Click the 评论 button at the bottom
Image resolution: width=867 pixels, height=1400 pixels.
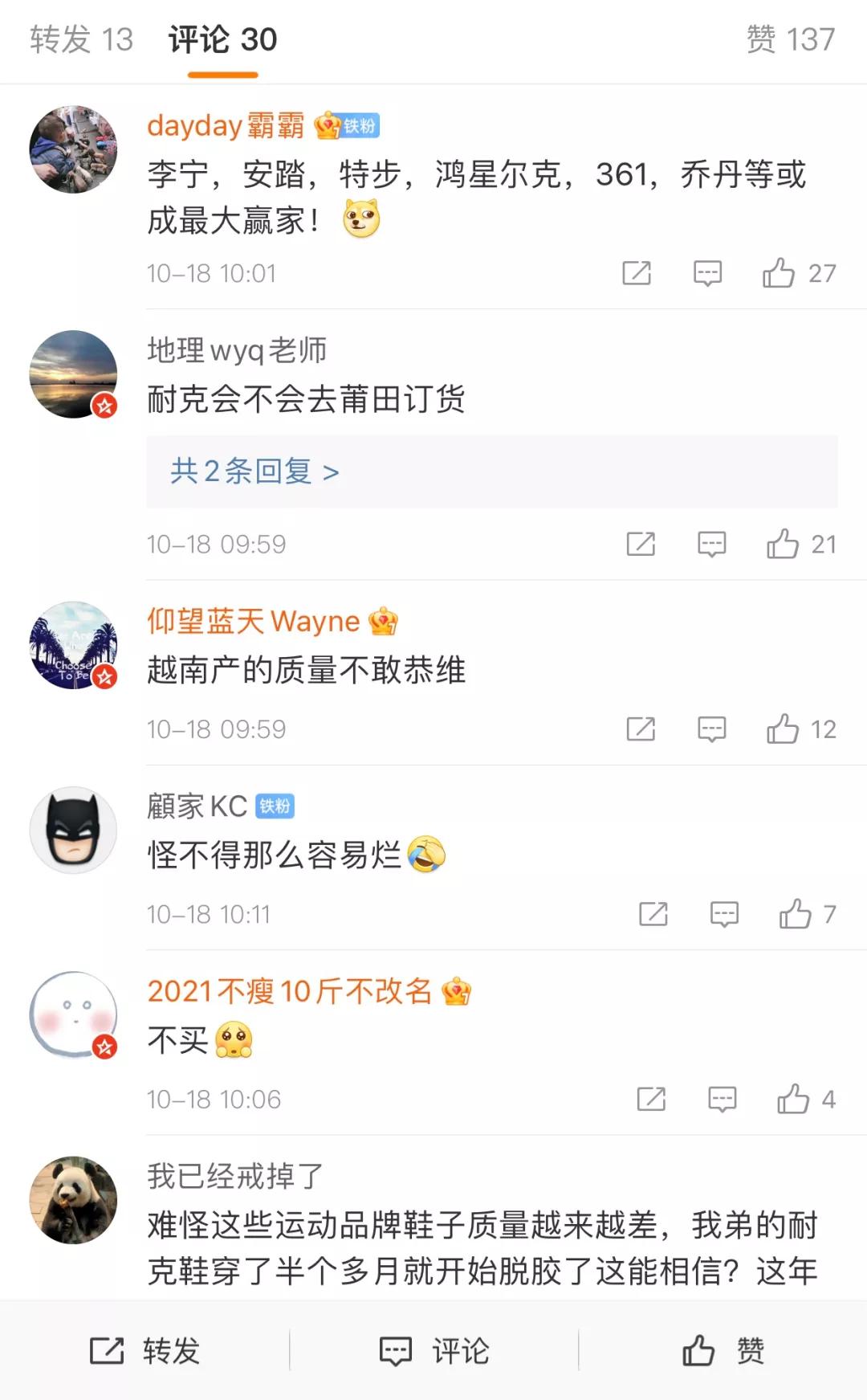433,1350
